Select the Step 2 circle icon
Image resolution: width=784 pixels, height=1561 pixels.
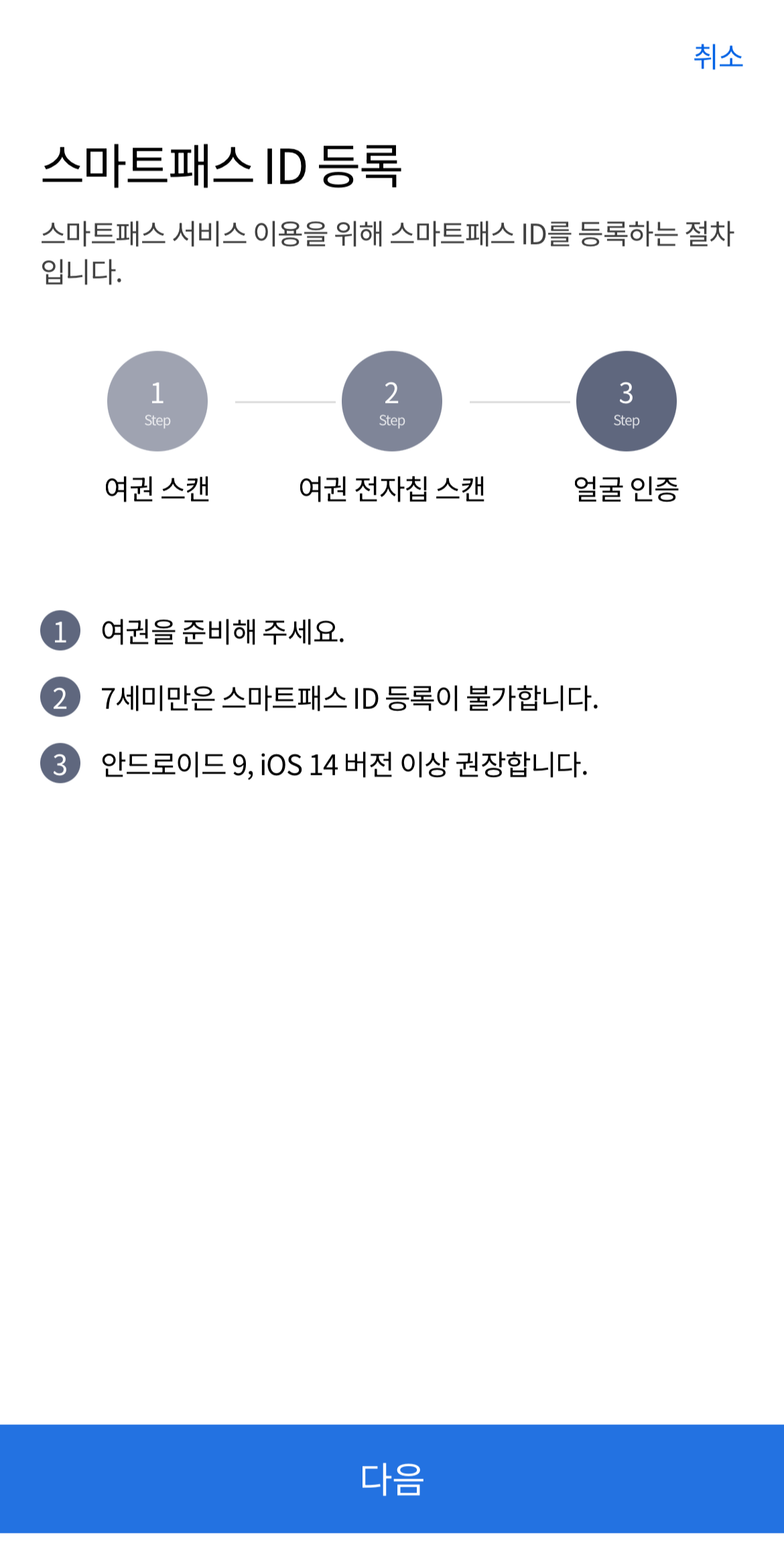point(391,401)
